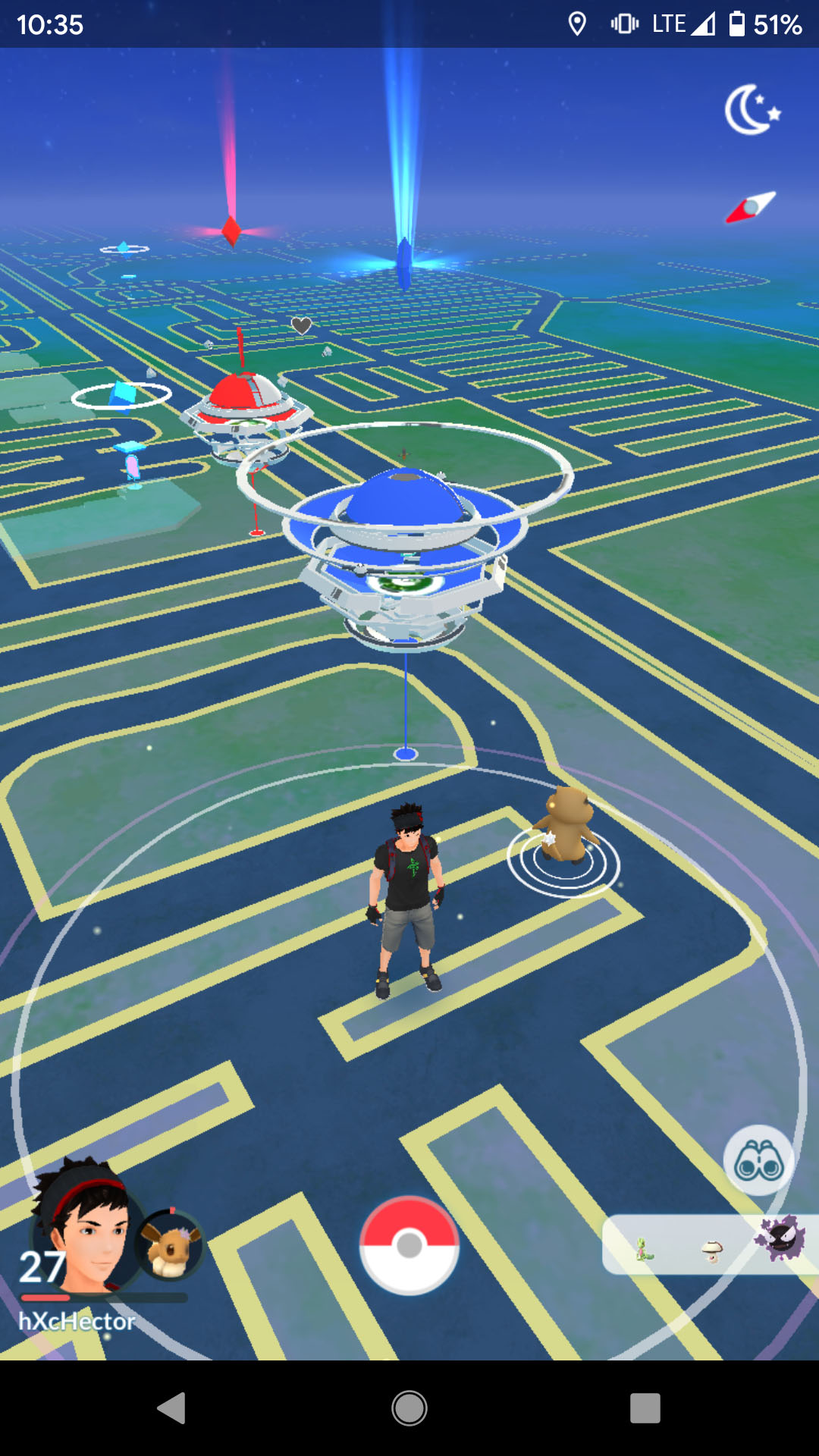
Task: Tap the compass to reorient the map
Action: point(751,206)
